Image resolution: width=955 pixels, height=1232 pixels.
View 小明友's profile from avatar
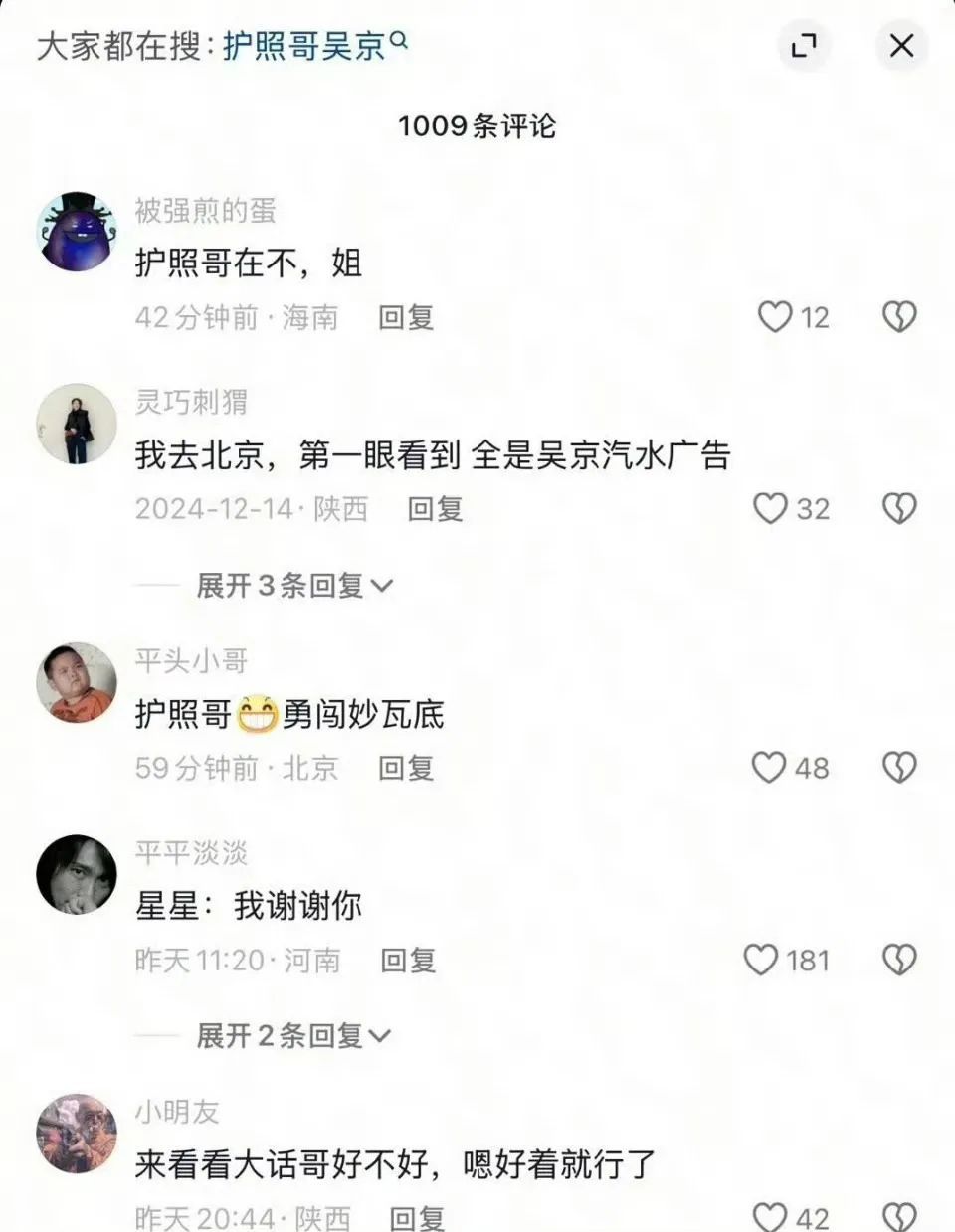pos(77,1133)
